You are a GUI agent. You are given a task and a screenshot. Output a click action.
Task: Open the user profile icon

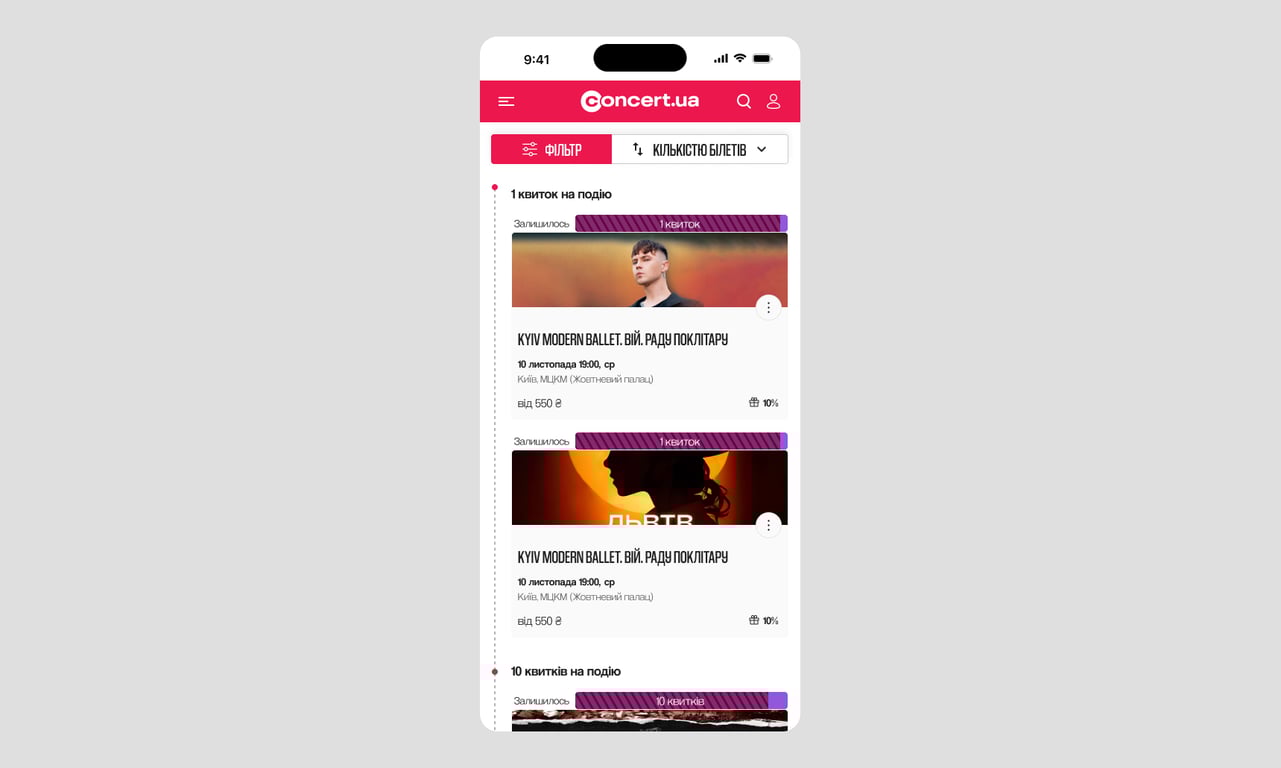point(773,101)
